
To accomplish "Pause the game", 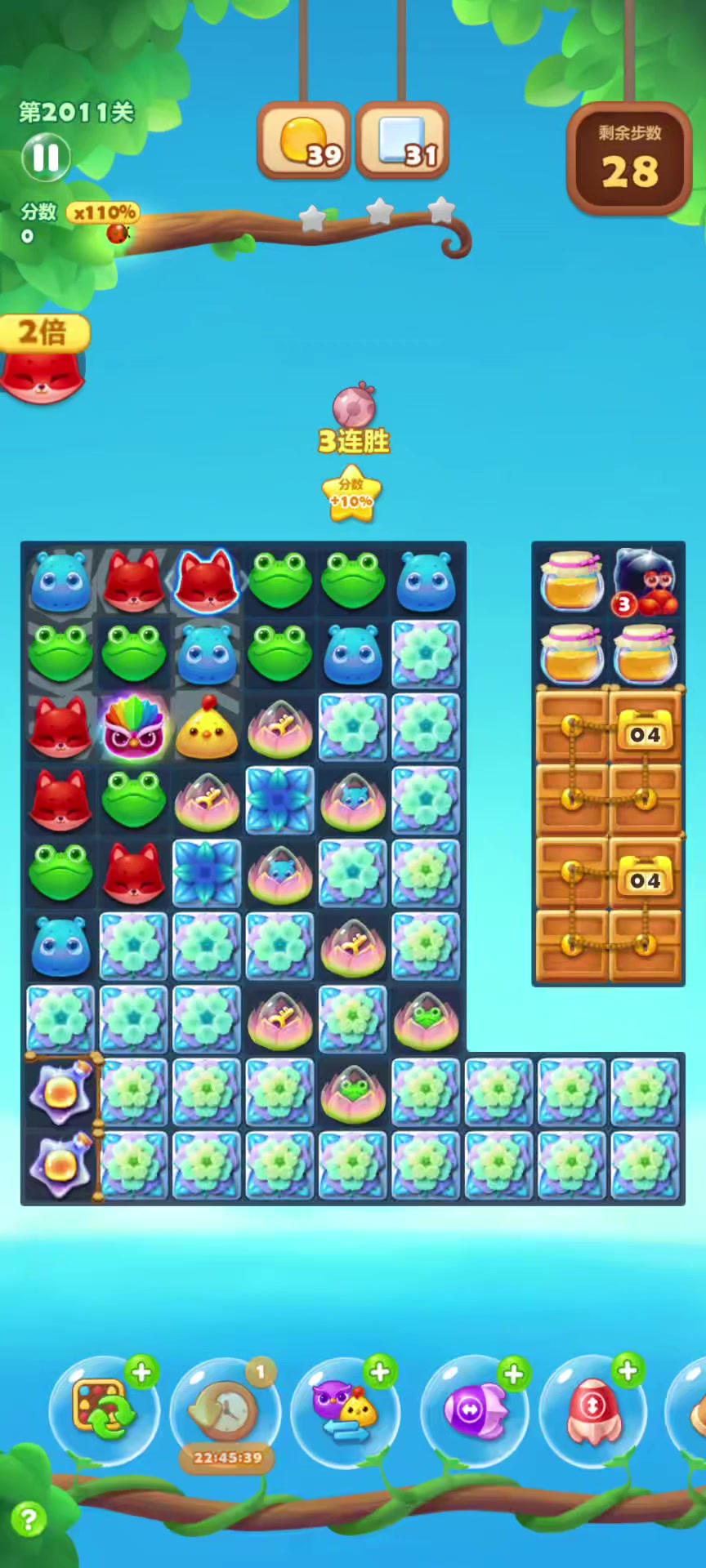I will click(46, 158).
